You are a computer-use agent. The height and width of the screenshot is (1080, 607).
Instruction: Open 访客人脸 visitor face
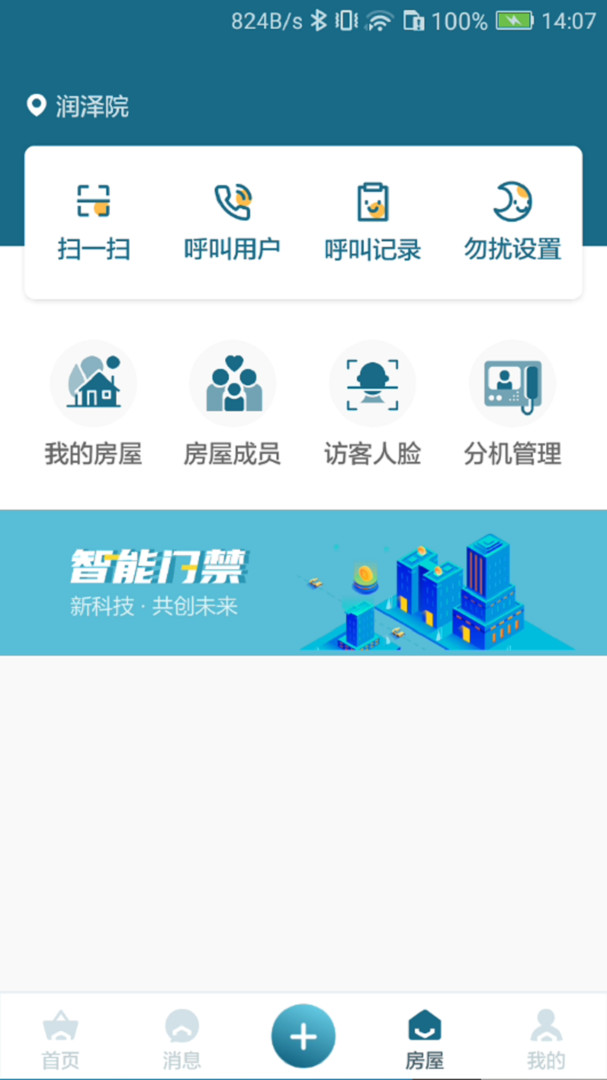click(x=373, y=404)
